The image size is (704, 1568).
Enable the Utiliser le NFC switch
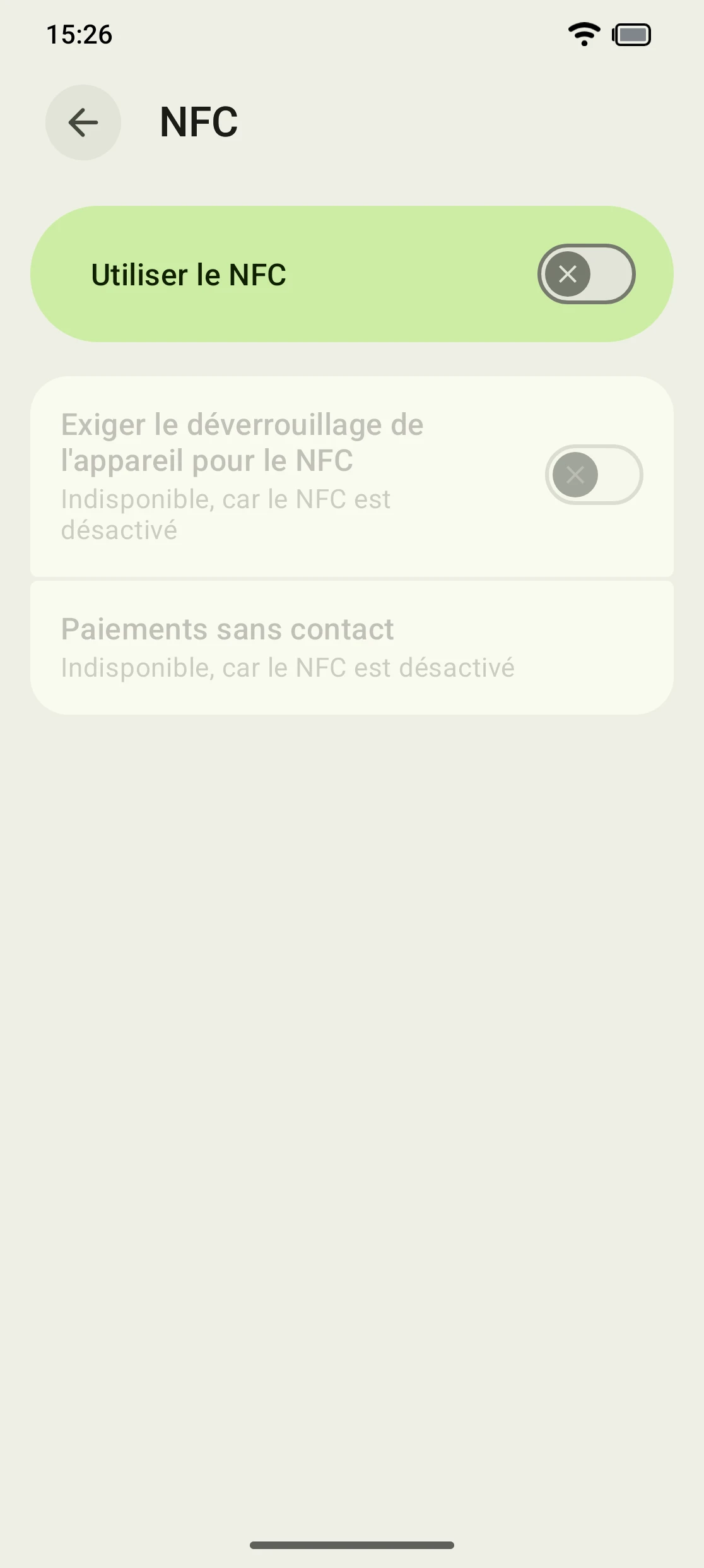[x=586, y=274]
